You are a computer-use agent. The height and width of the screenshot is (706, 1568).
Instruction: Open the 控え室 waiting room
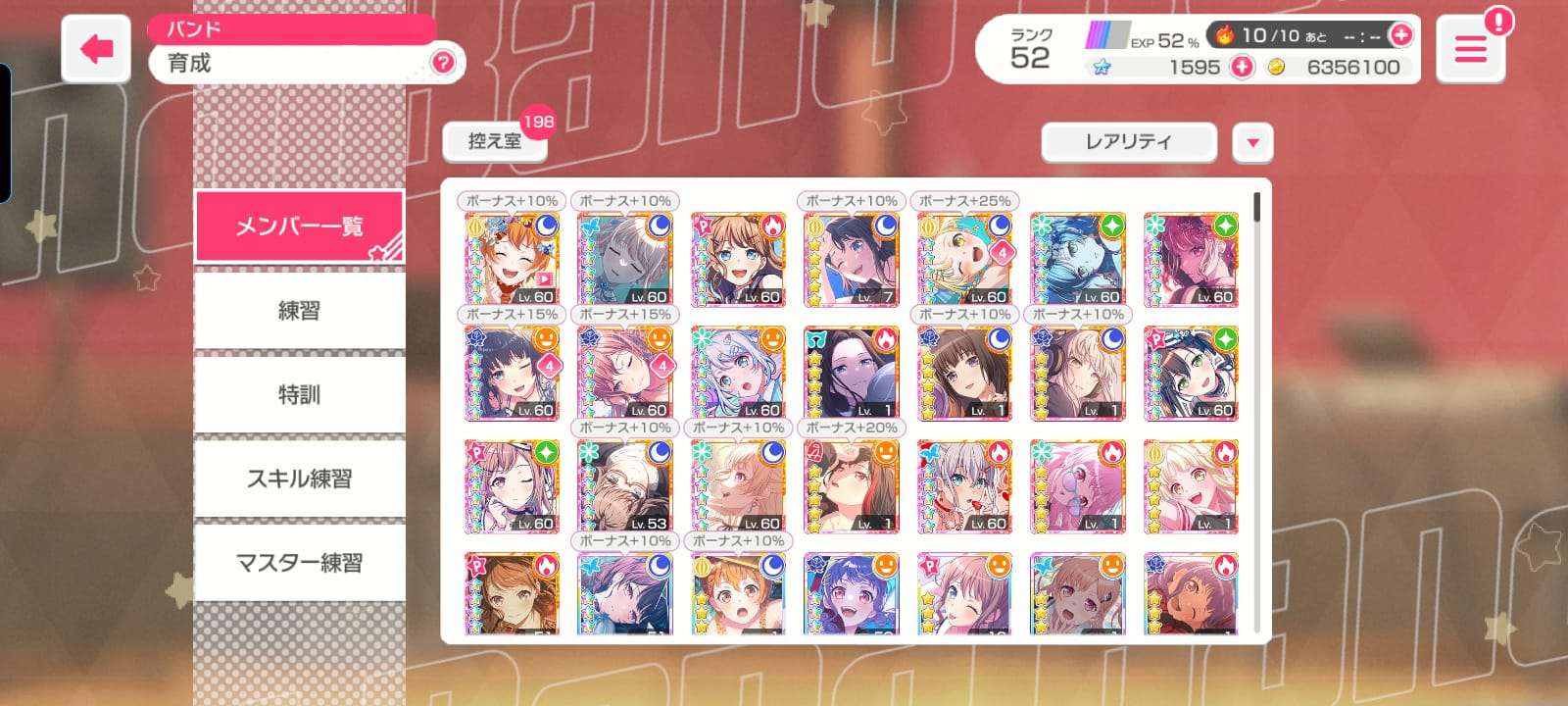tap(494, 141)
